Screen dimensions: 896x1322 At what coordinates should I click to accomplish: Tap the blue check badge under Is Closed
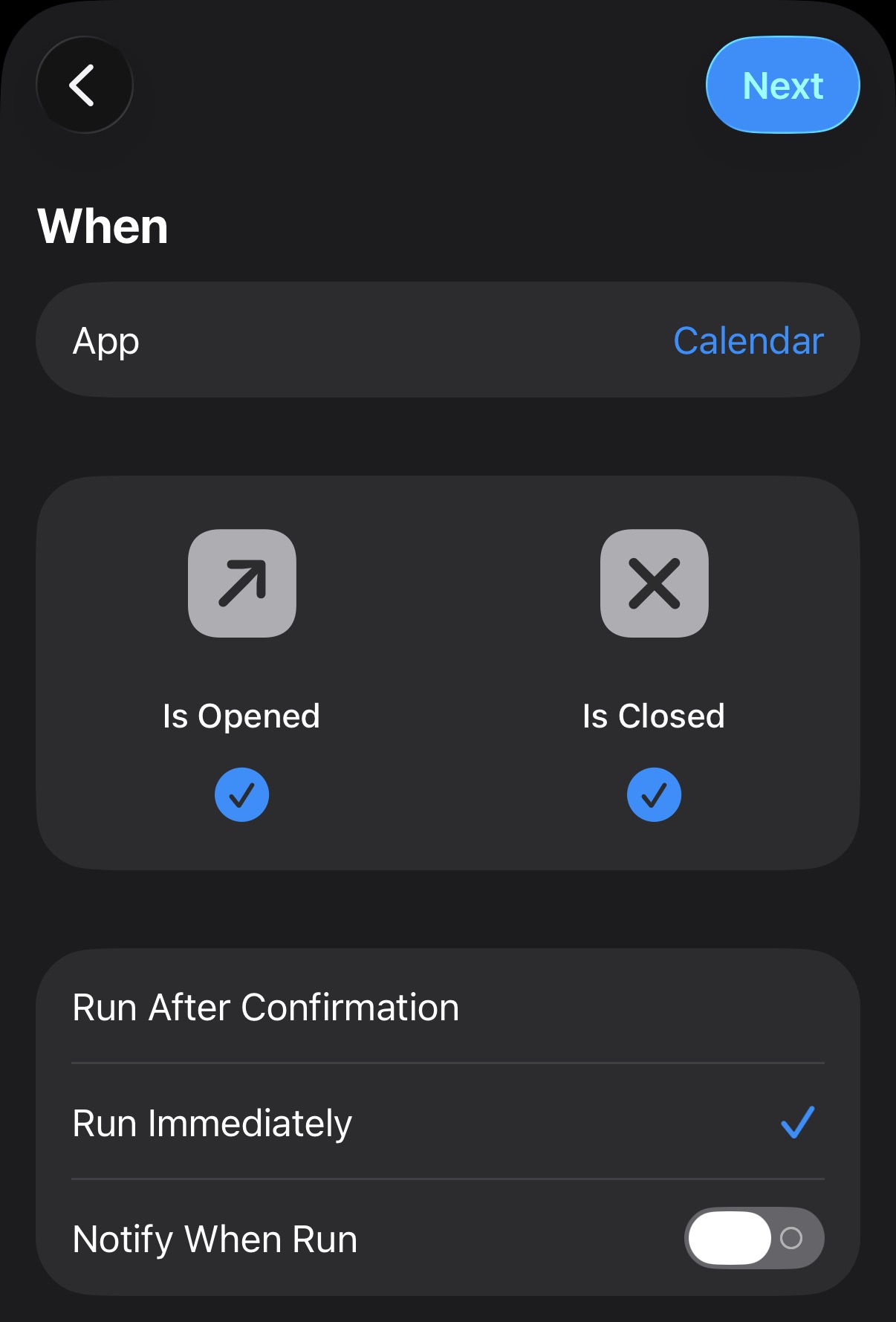655,794
